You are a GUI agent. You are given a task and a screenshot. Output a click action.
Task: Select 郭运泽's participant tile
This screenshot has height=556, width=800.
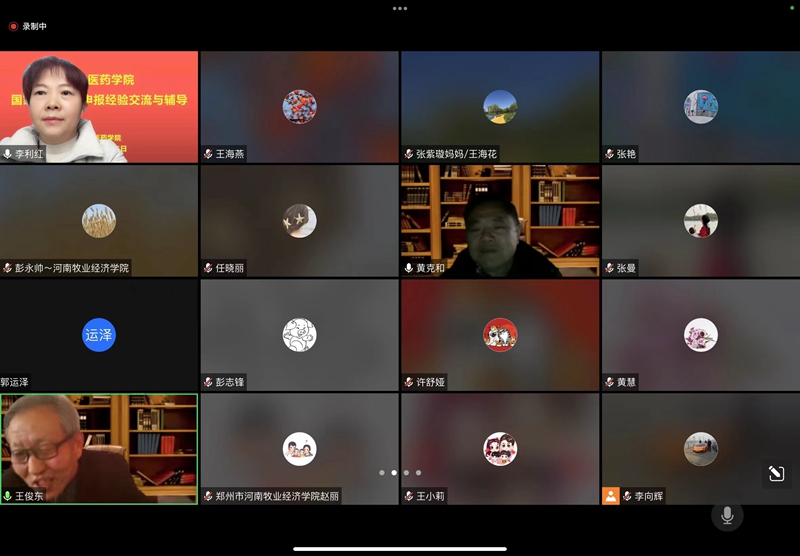(99, 335)
